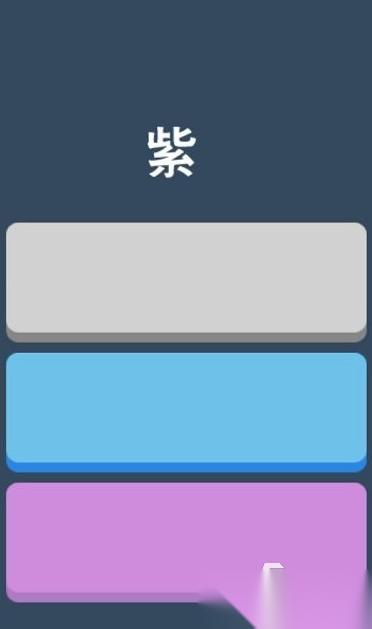Choose the purple color button
372x629 pixels.
(186, 542)
